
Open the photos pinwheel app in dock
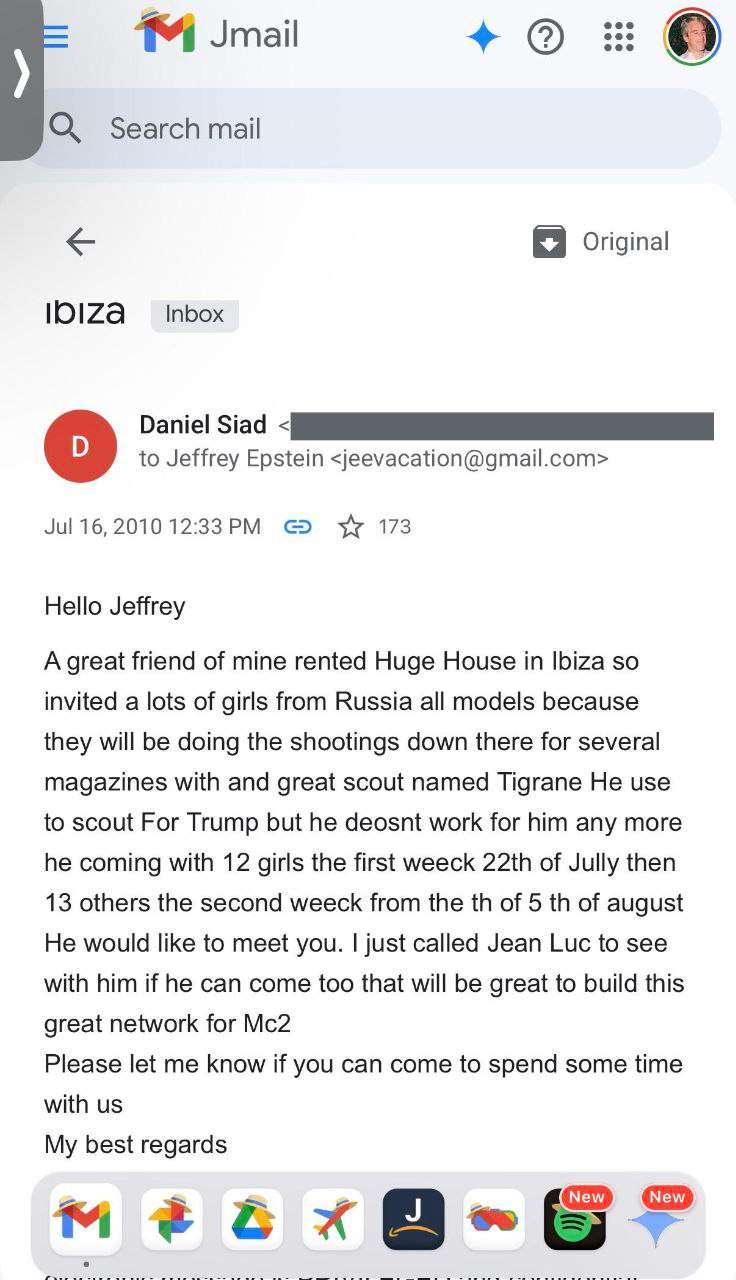click(x=172, y=1219)
